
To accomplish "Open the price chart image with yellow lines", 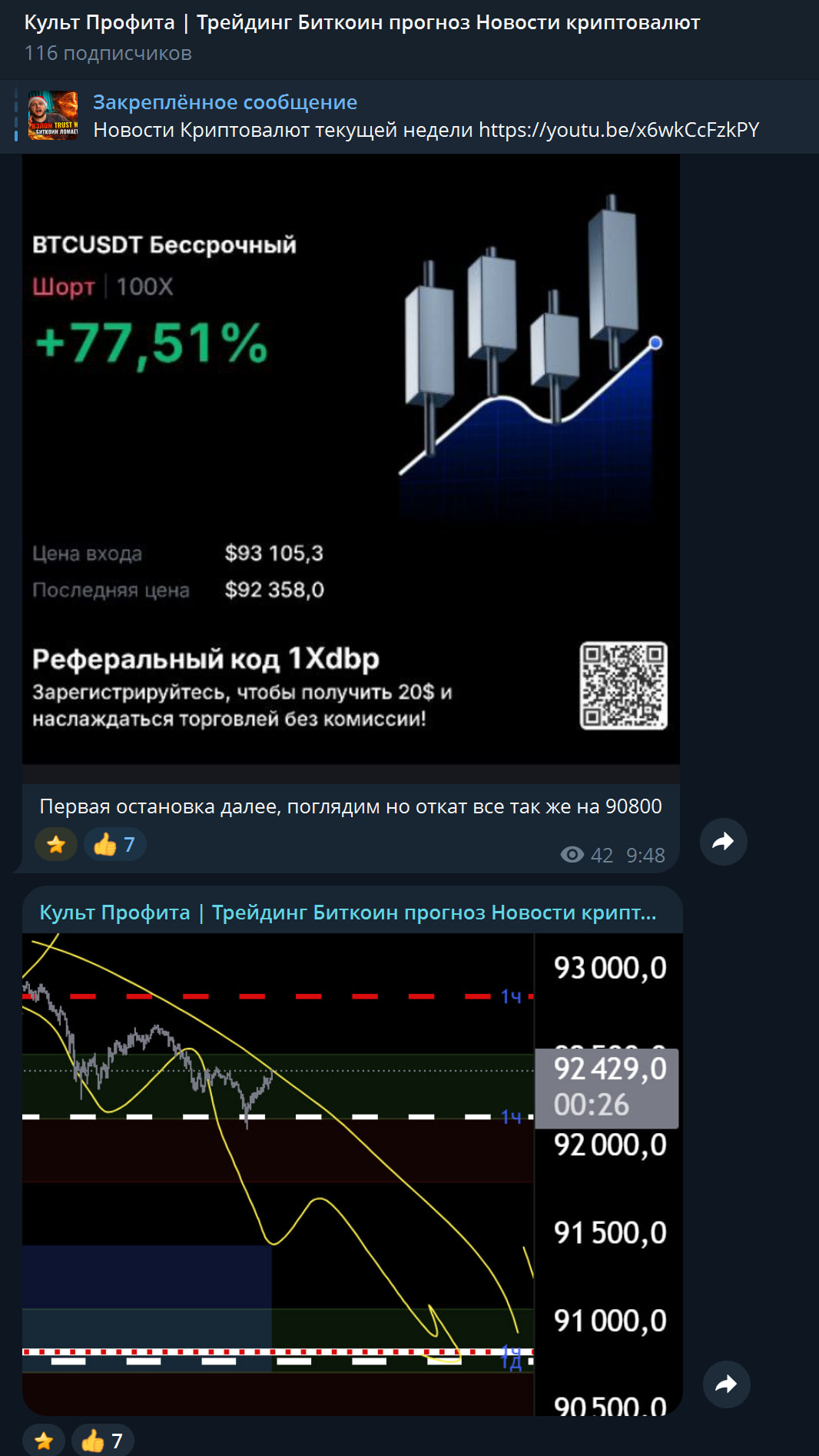I will click(352, 1173).
